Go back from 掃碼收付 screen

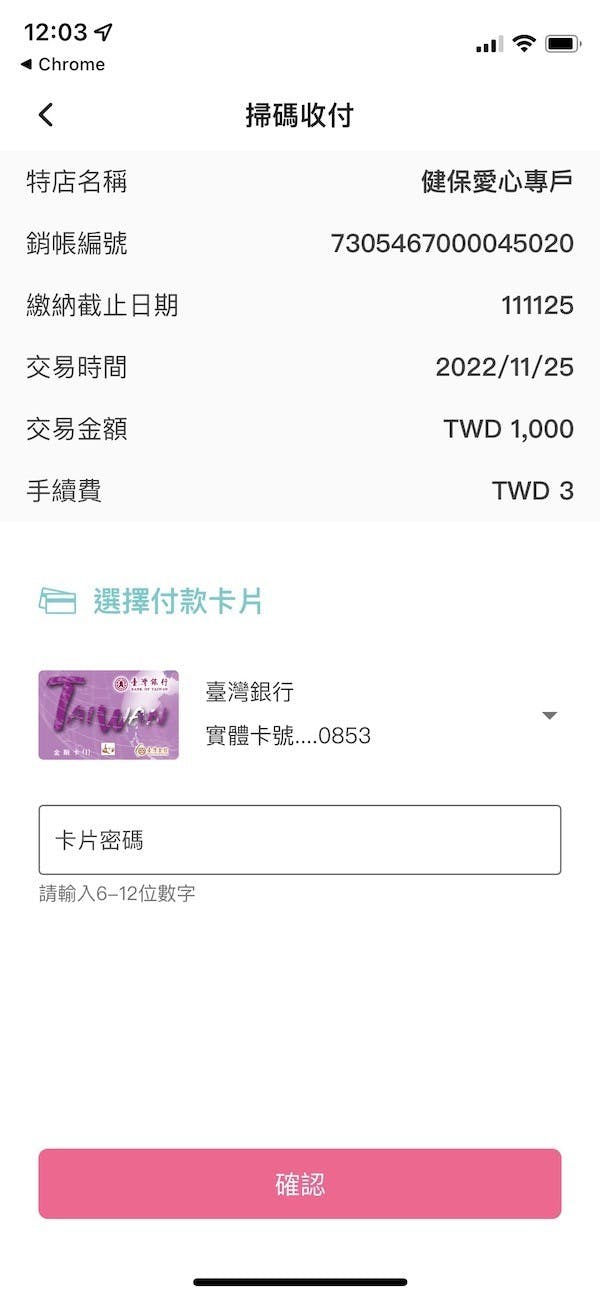[46, 115]
